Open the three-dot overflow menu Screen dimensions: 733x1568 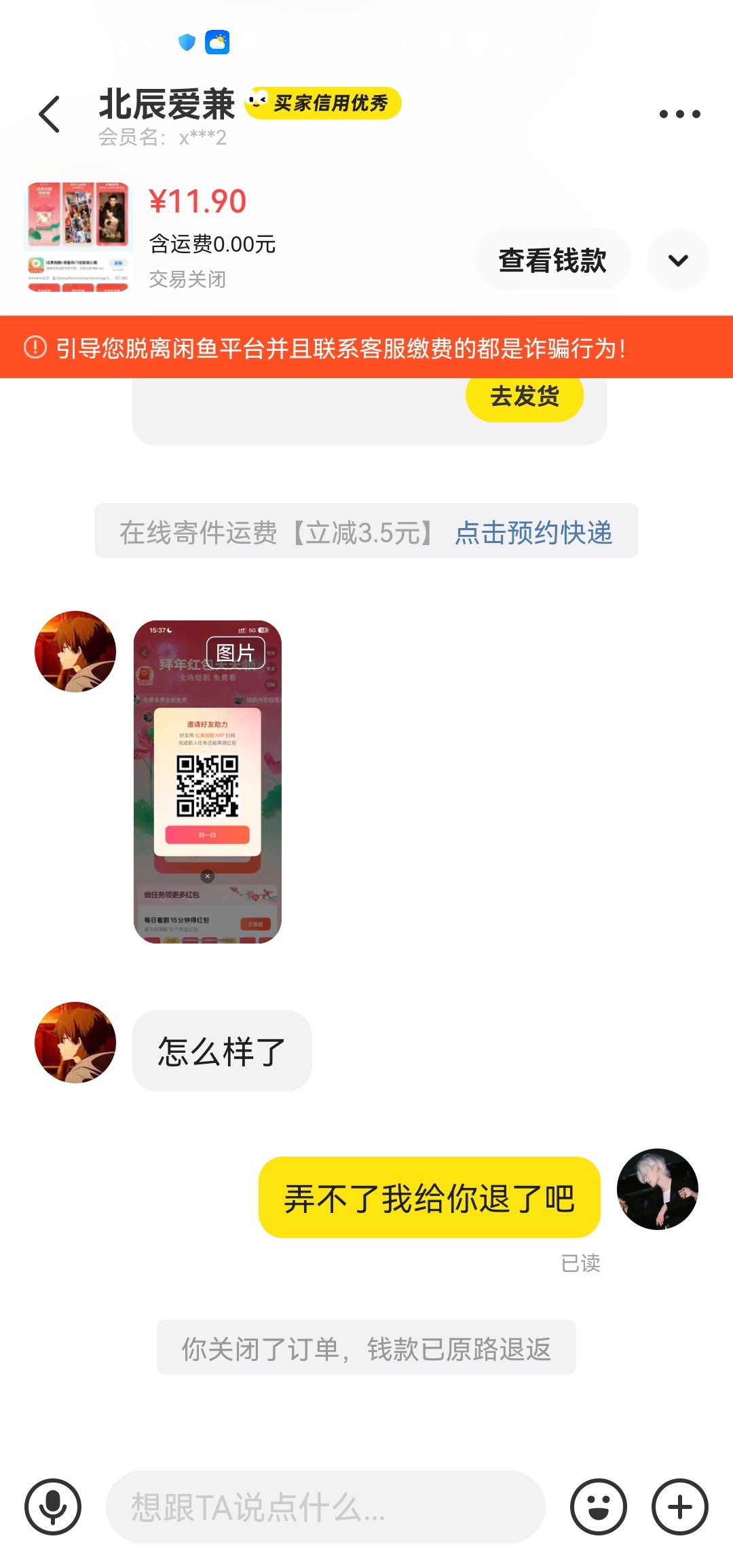click(x=679, y=114)
